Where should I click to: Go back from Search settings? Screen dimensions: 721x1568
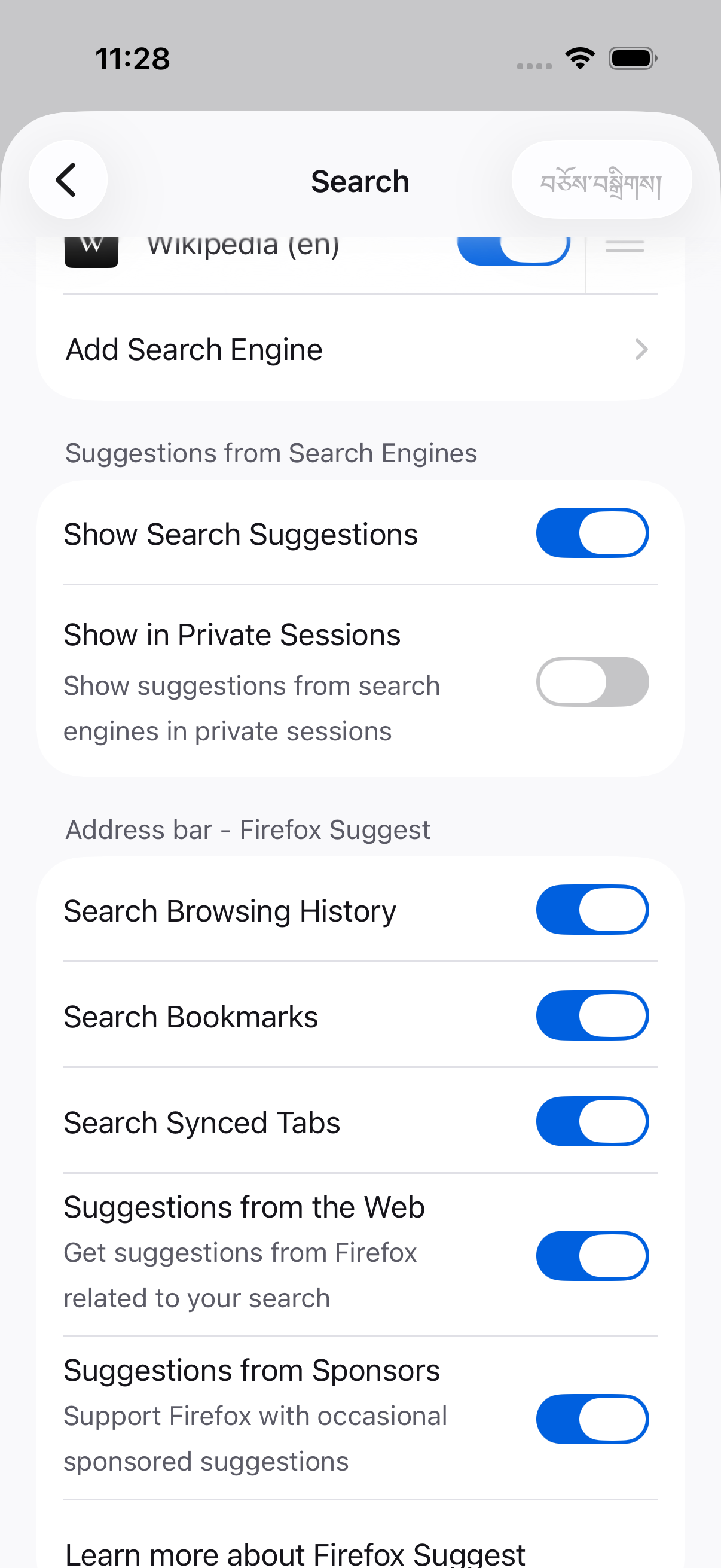(x=68, y=179)
